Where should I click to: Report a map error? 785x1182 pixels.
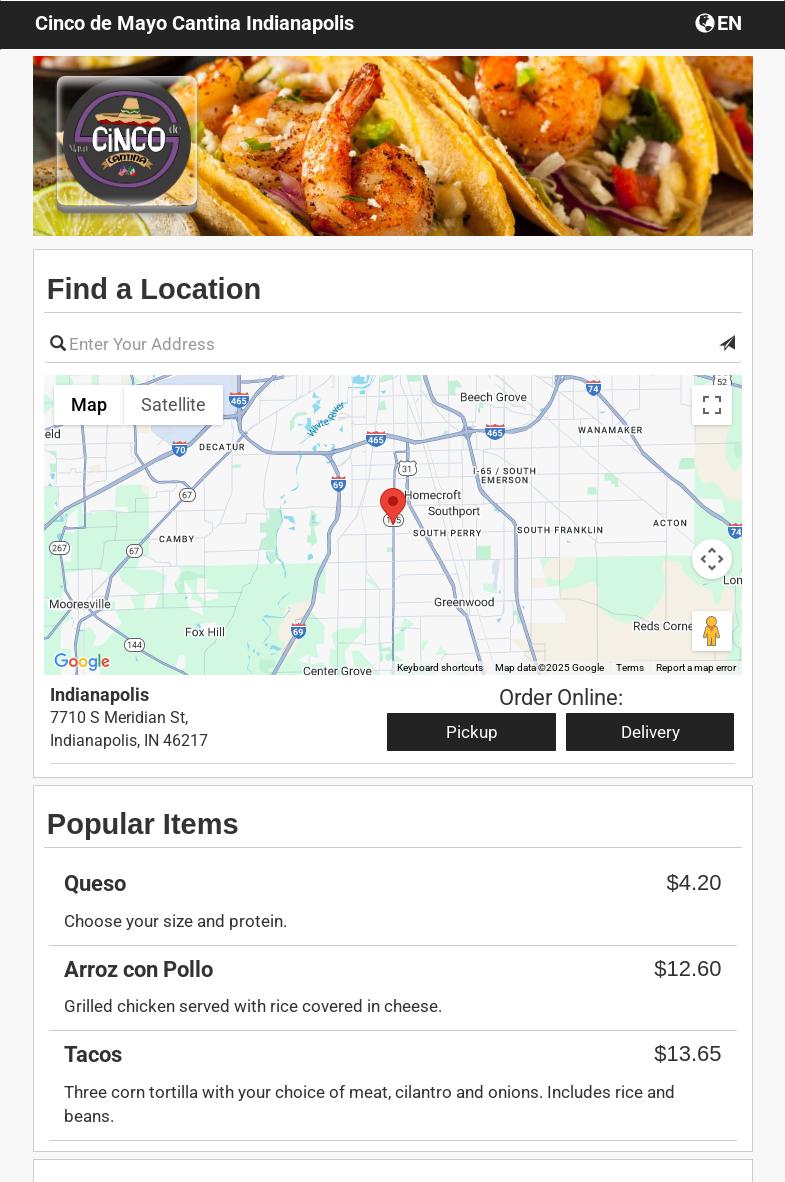click(696, 668)
